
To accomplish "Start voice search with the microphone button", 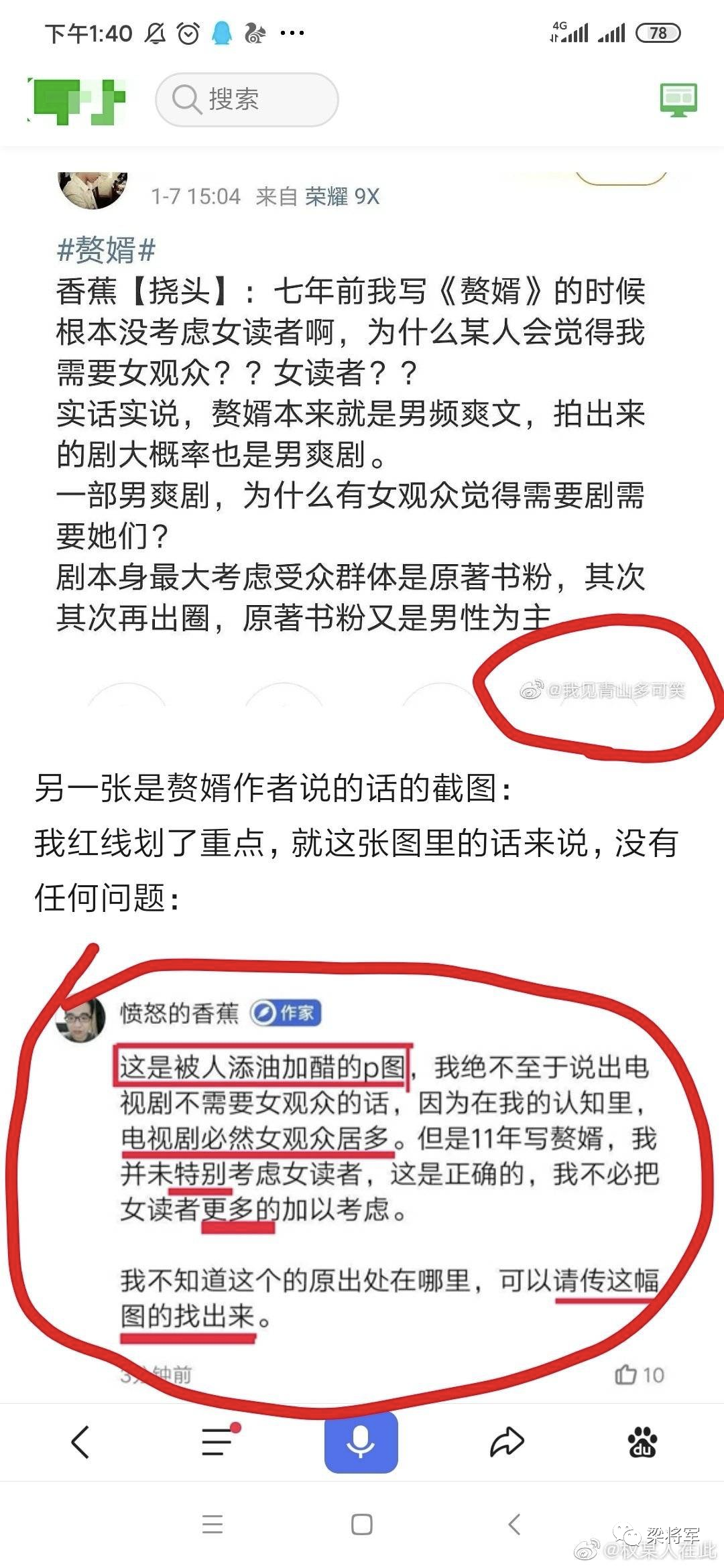I will (361, 1441).
